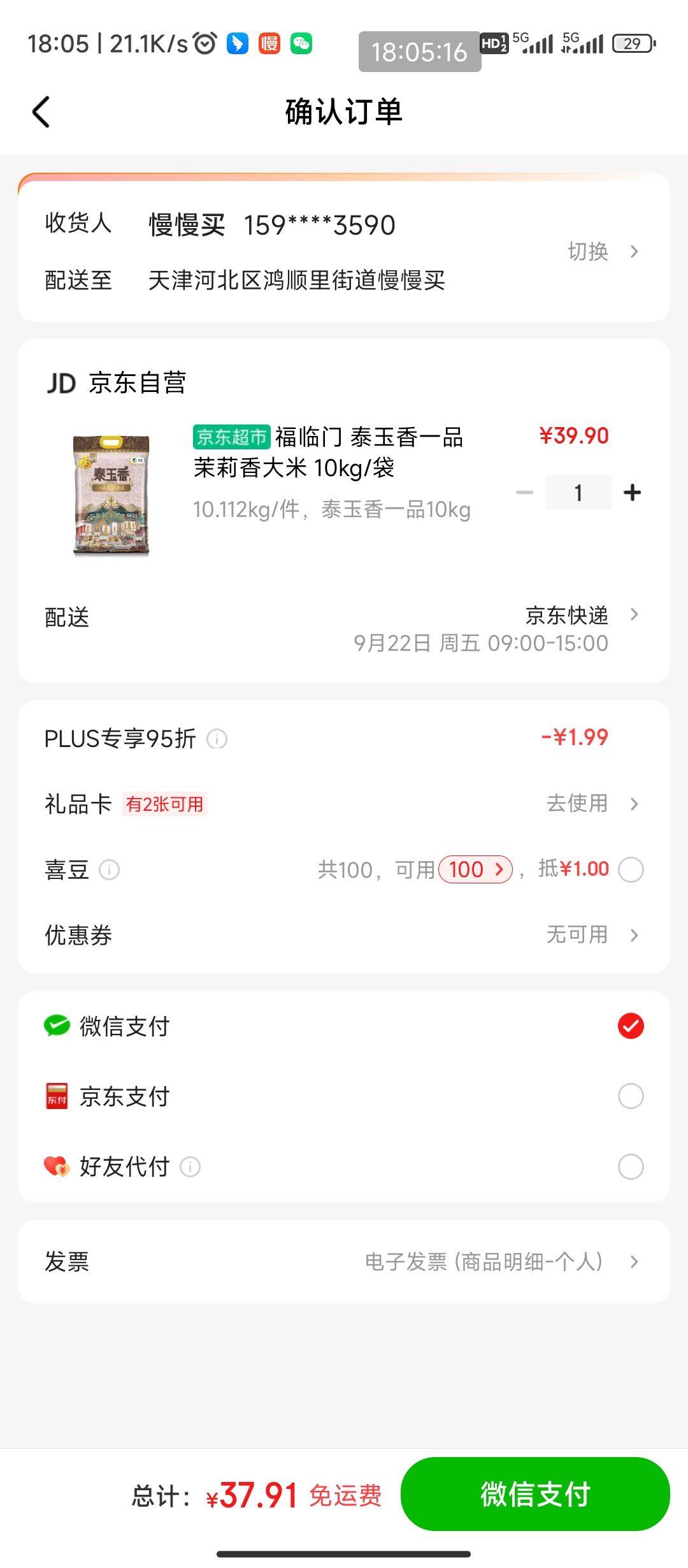Open 发票 invoice settings
The width and height of the screenshot is (688, 1568).
click(344, 1261)
